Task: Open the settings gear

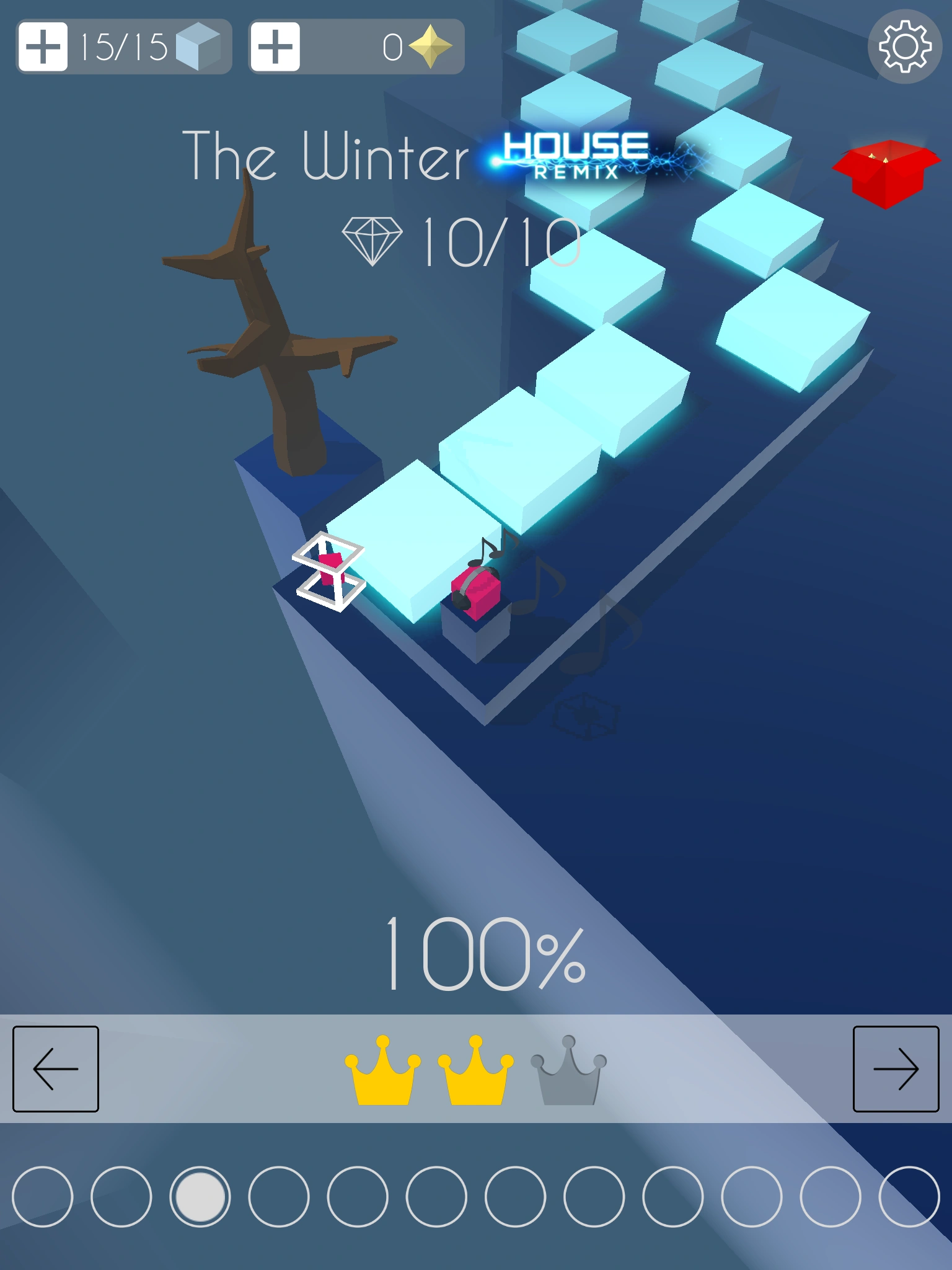Action: [x=904, y=47]
